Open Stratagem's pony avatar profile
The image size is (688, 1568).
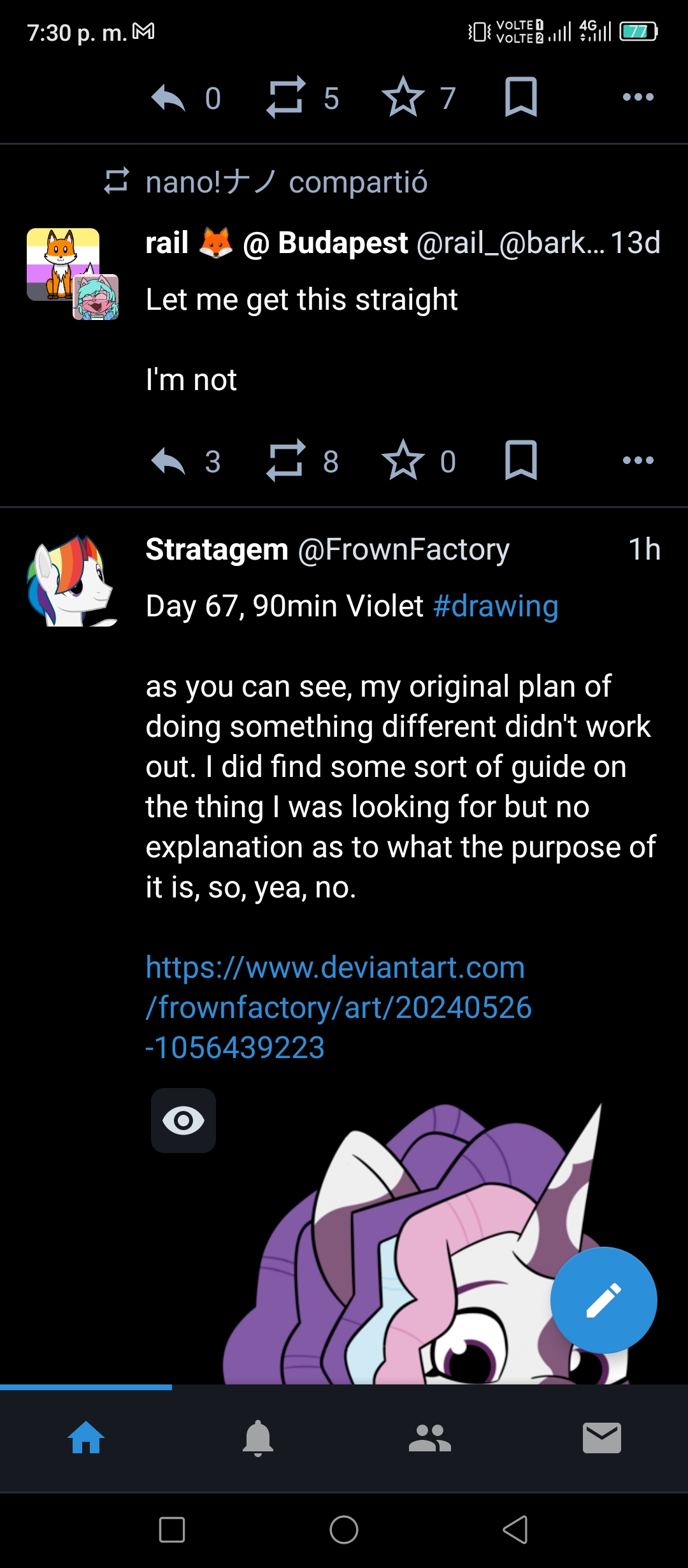pos(72,581)
